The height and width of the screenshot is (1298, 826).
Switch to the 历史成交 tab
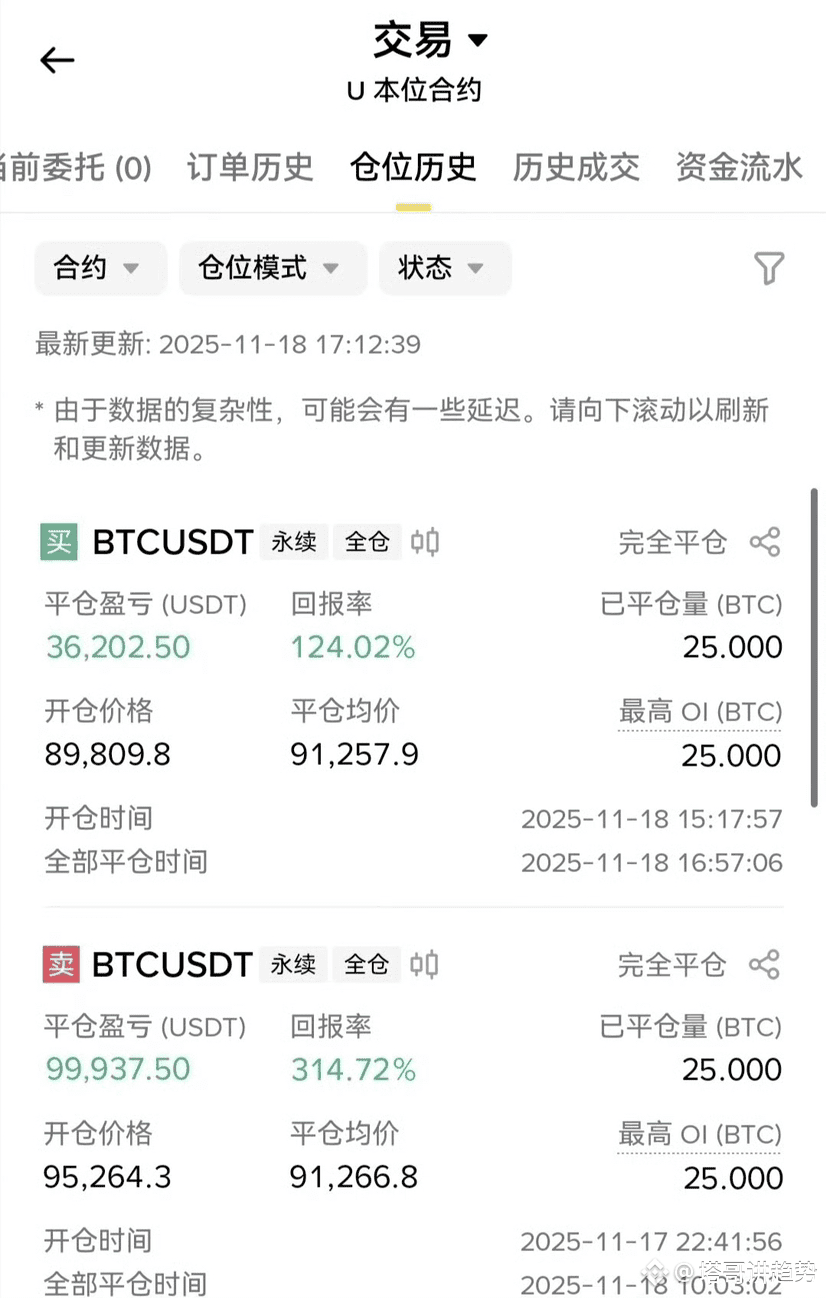click(x=576, y=167)
